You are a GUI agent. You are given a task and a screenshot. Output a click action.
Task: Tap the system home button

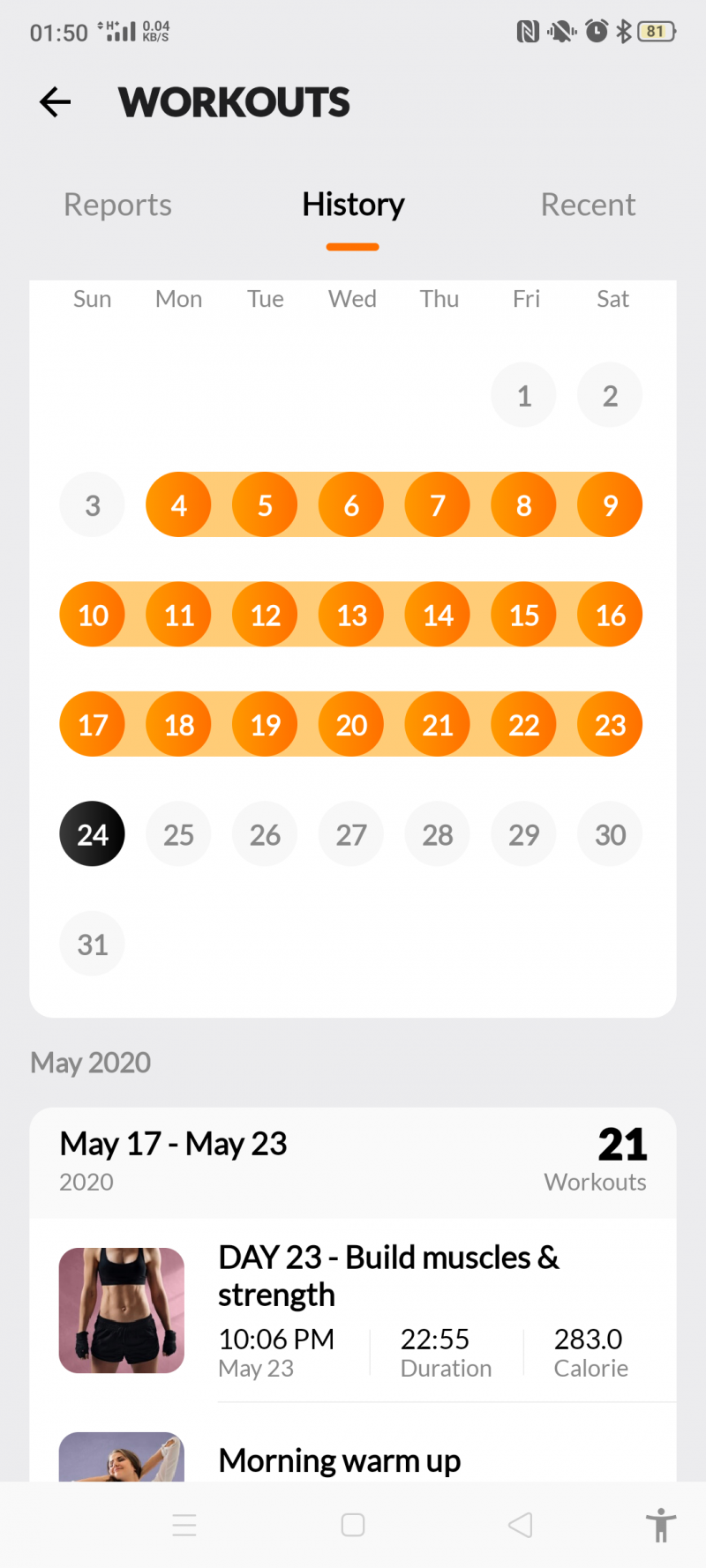click(353, 1525)
